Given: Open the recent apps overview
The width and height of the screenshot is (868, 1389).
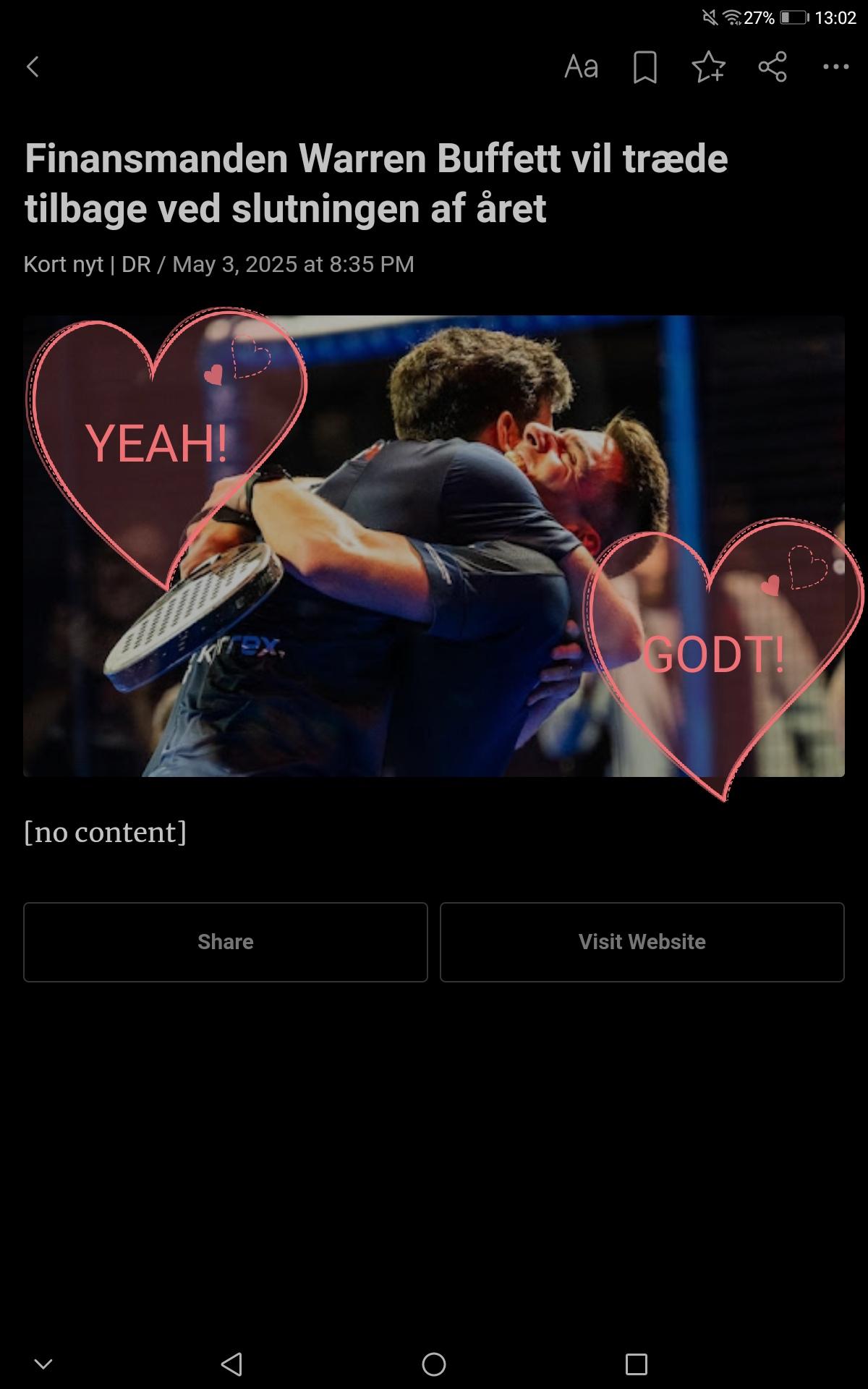Looking at the screenshot, I should (x=637, y=1364).
